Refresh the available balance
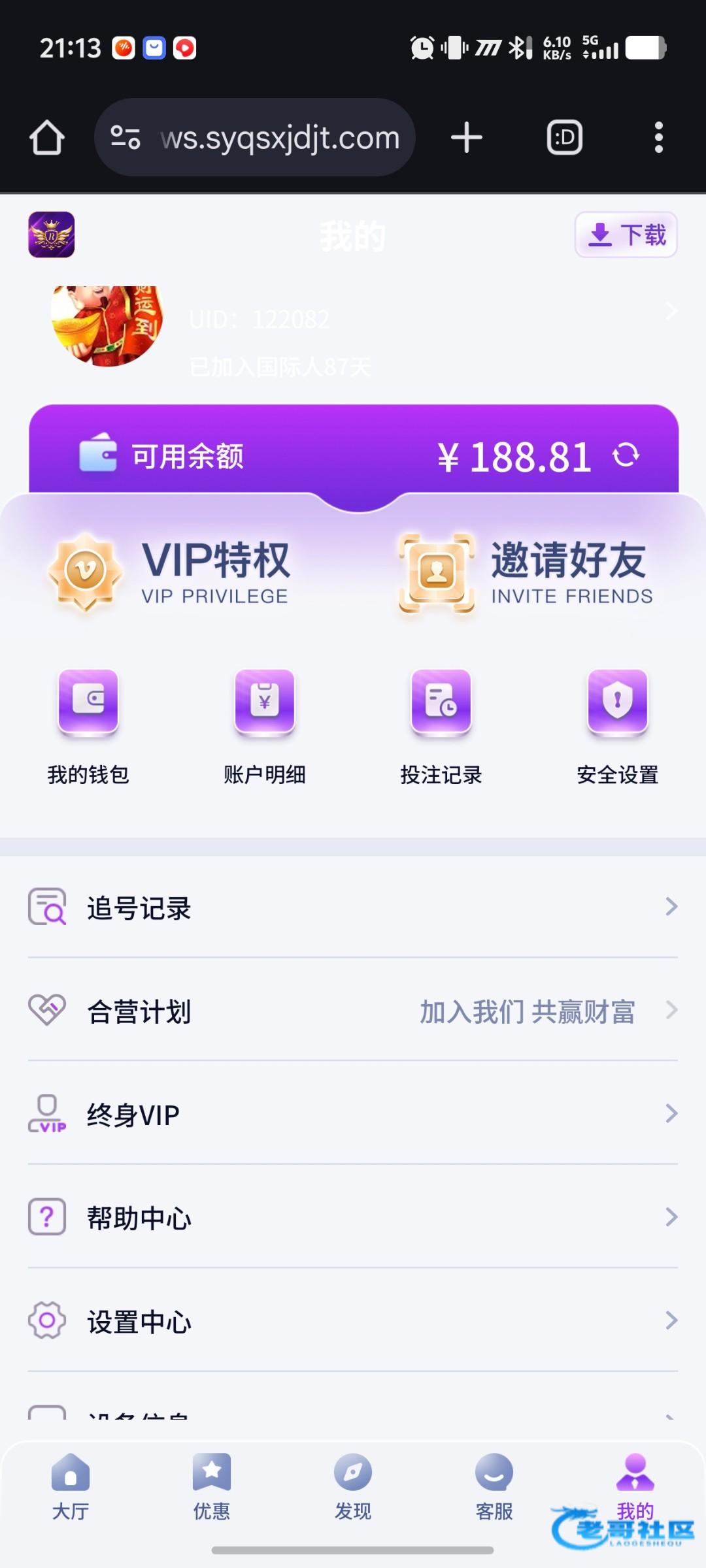Image resolution: width=706 pixels, height=1568 pixels. (626, 455)
